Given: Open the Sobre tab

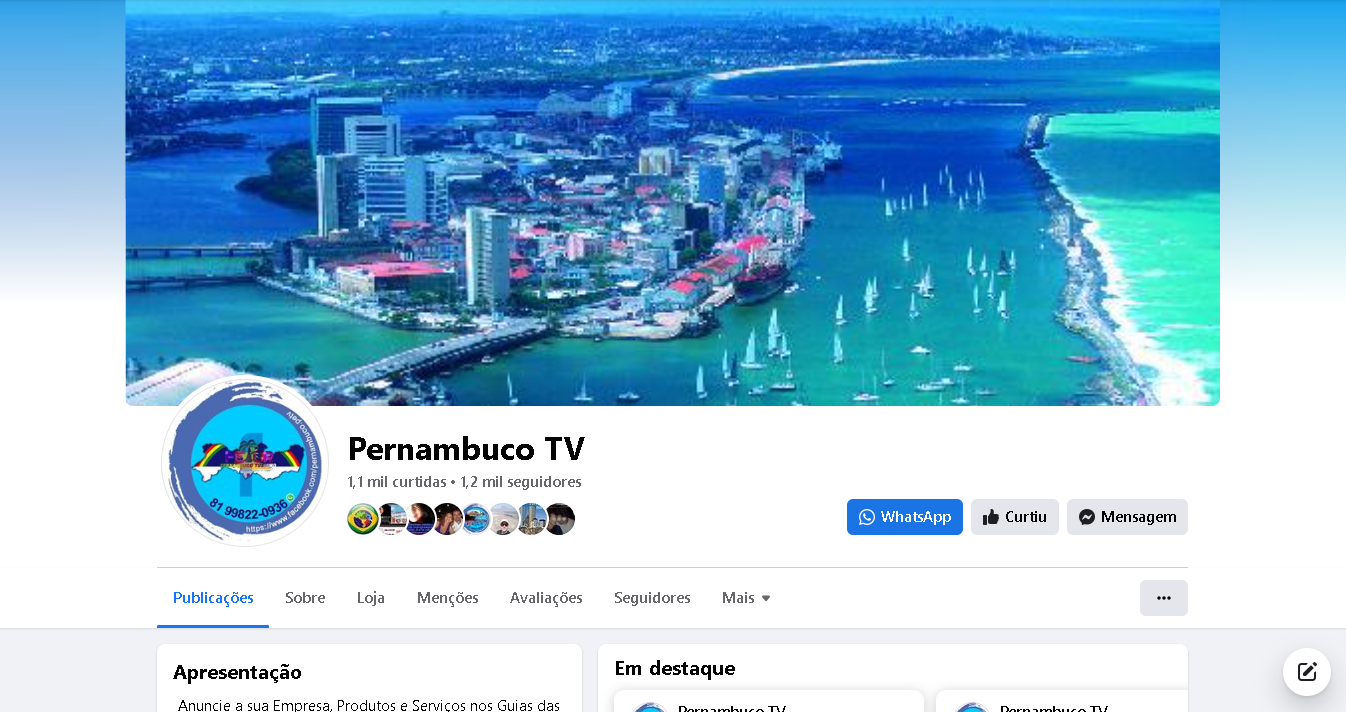Looking at the screenshot, I should [x=305, y=598].
